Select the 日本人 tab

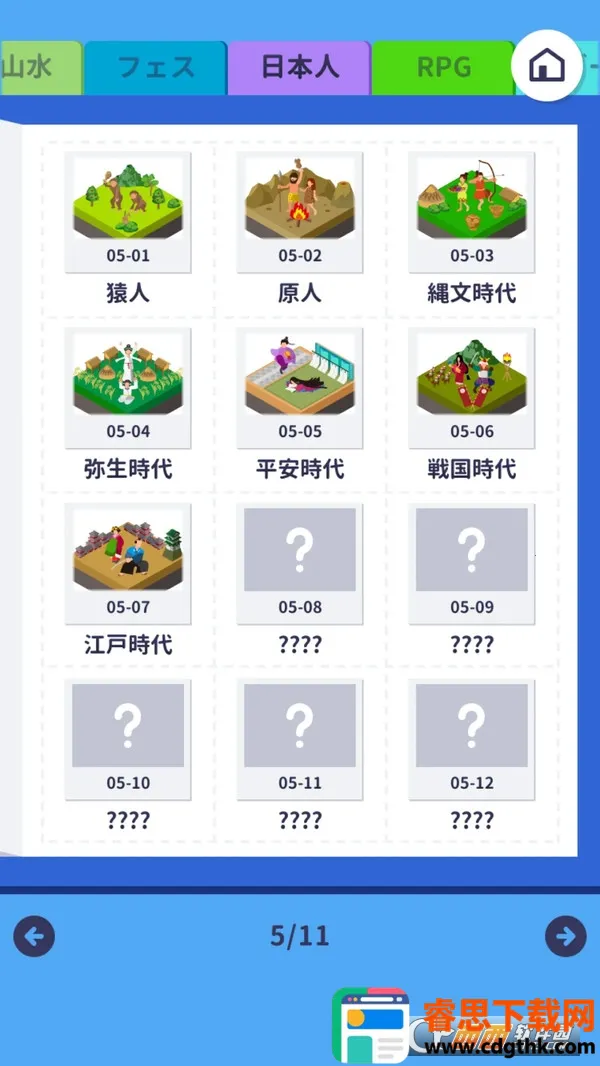299,68
